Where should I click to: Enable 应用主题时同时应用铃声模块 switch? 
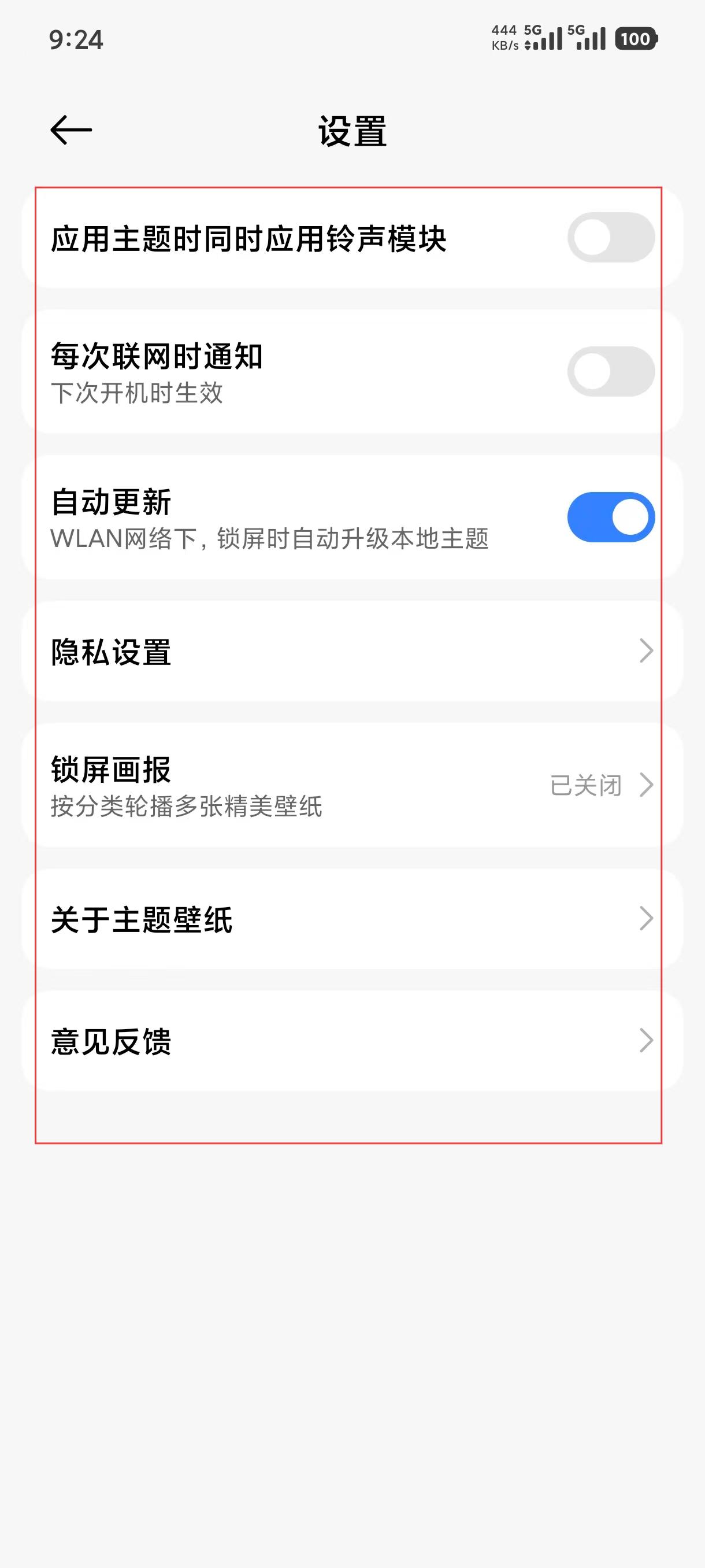[x=610, y=238]
